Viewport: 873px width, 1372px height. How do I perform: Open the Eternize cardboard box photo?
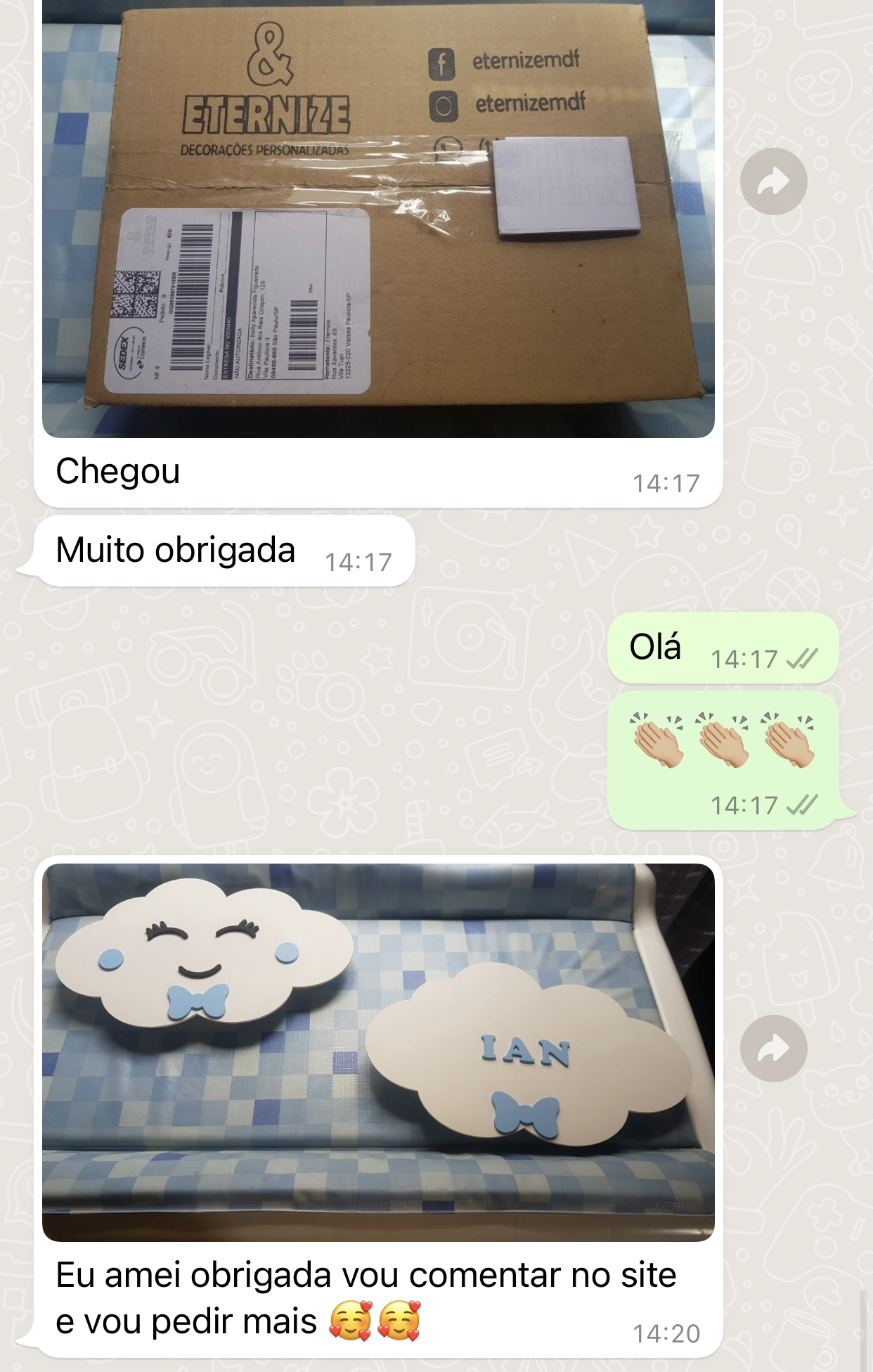click(378, 218)
